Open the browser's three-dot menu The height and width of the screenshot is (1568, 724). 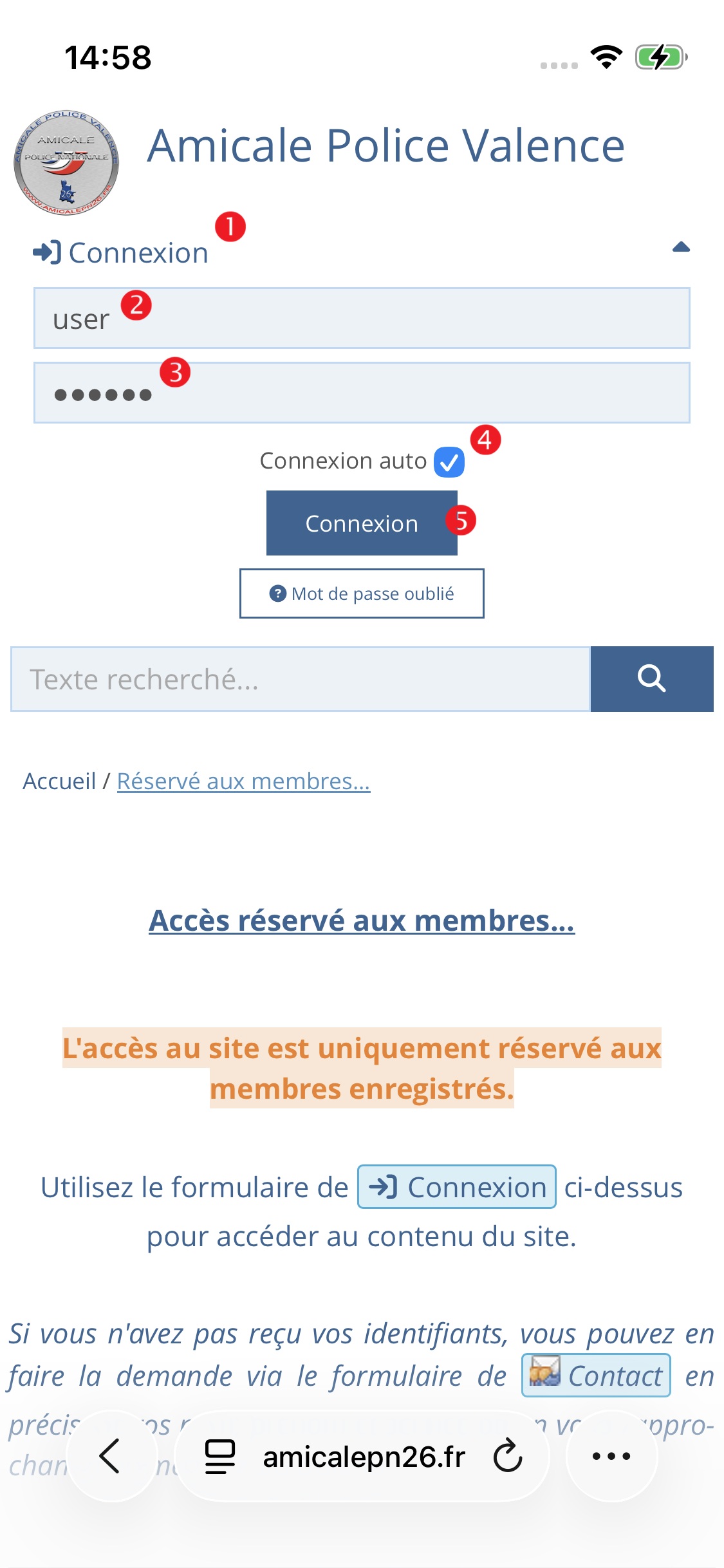[611, 1456]
